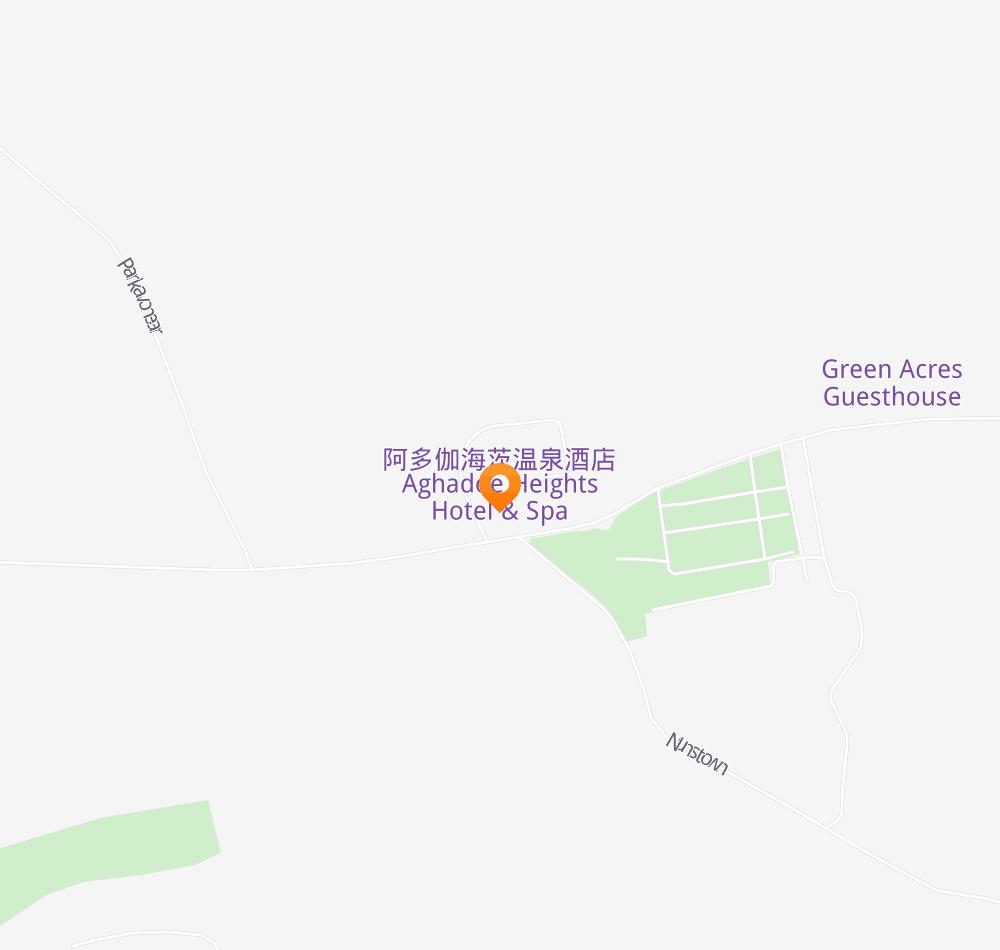
Task: Select Green Acres Guesthouse on the map
Action: click(x=892, y=383)
